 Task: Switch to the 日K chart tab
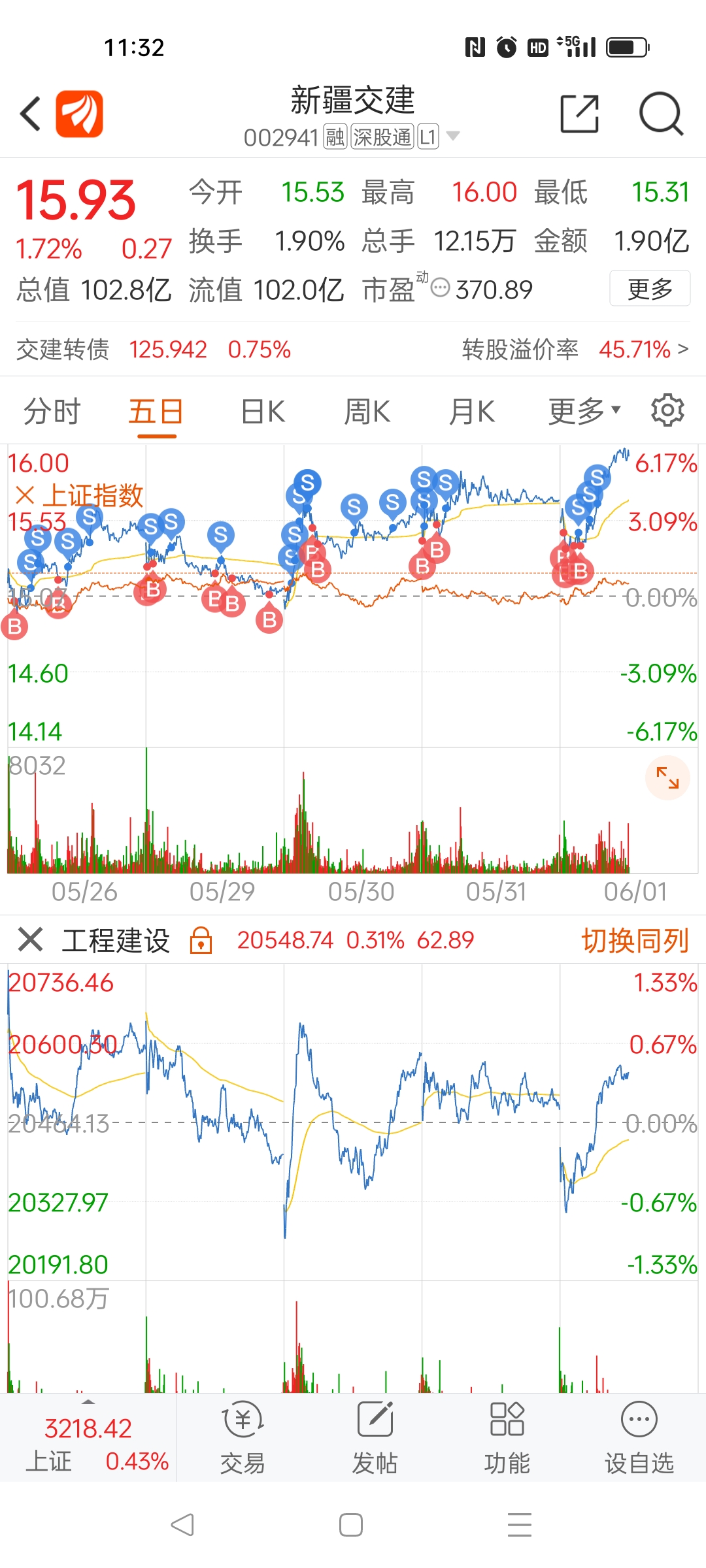pyautogui.click(x=263, y=412)
